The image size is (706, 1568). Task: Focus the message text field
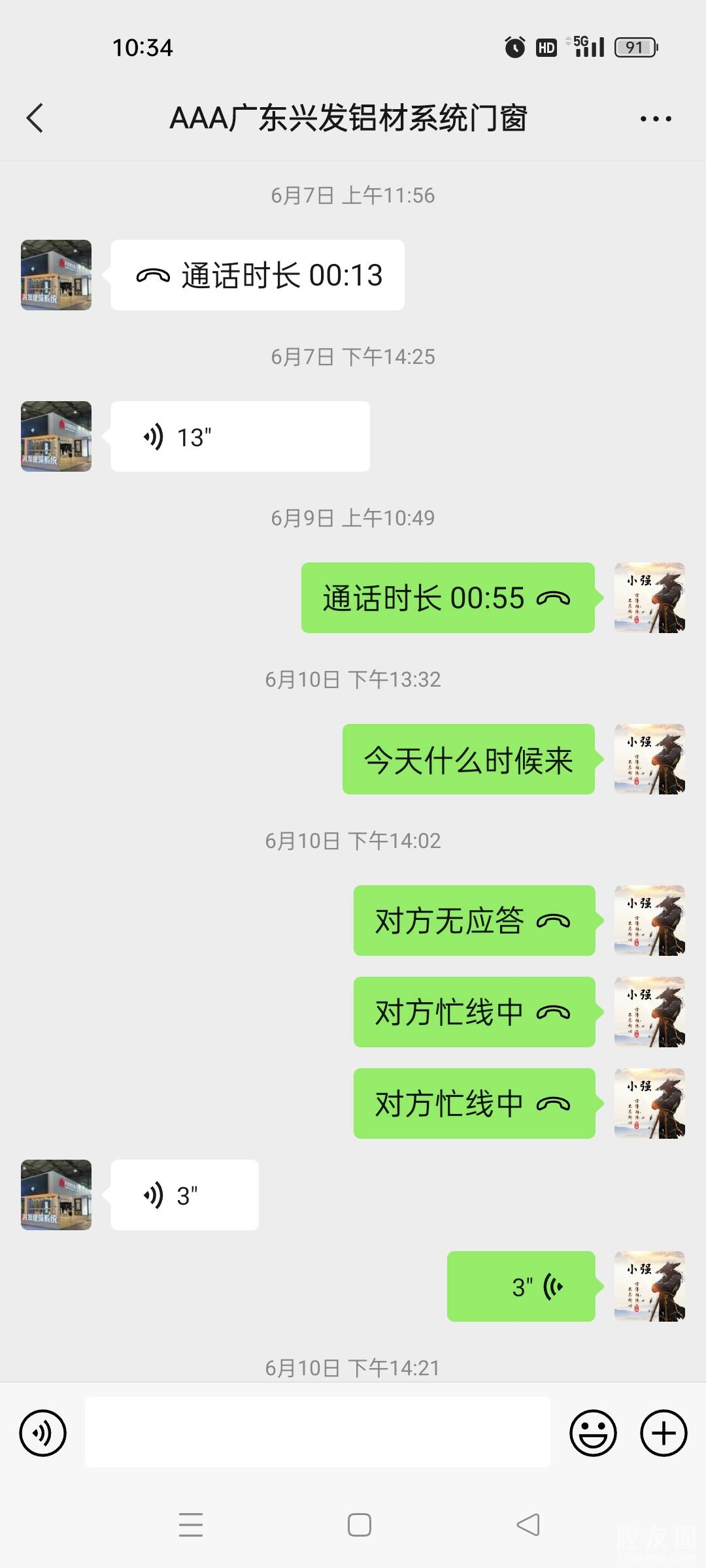coord(317,1432)
